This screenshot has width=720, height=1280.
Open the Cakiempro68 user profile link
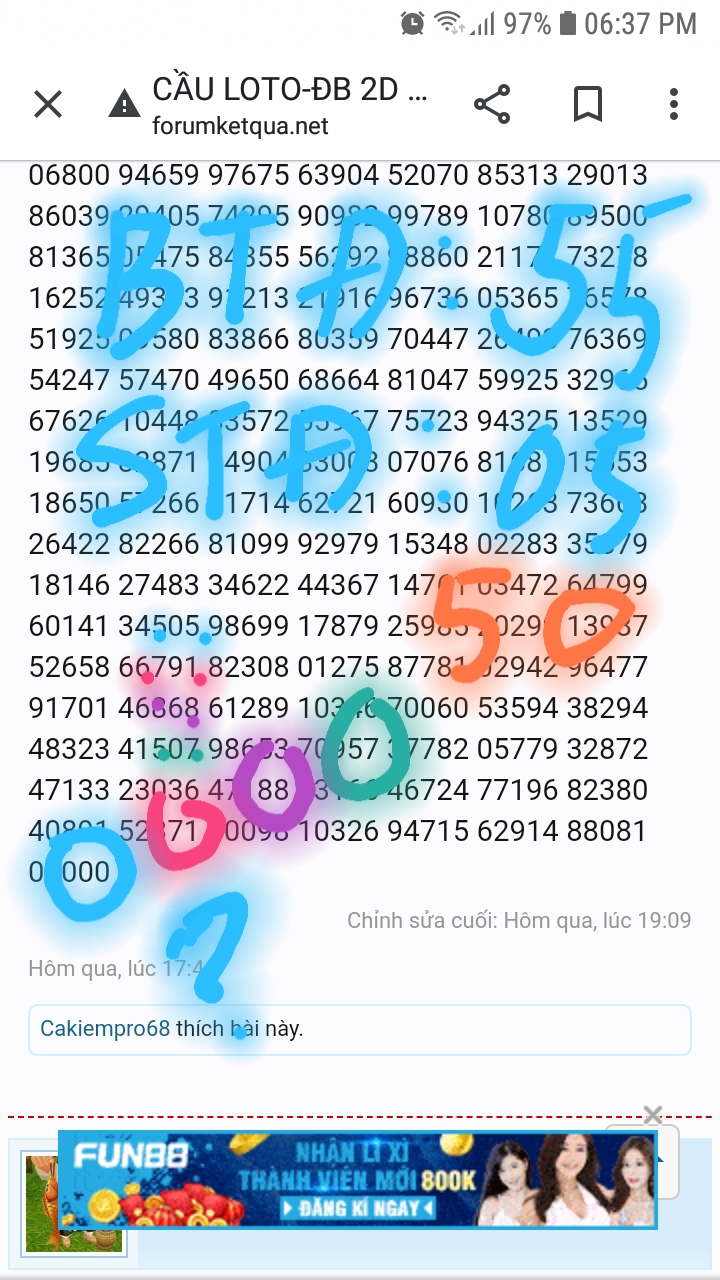105,1029
